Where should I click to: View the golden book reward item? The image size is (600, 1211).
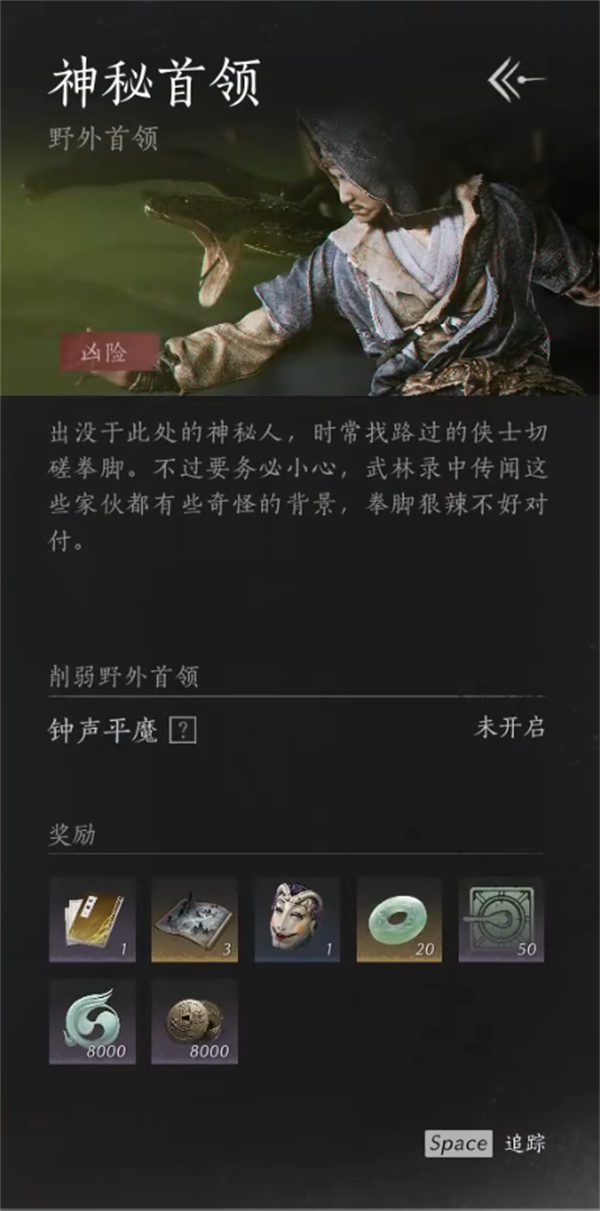(92, 919)
